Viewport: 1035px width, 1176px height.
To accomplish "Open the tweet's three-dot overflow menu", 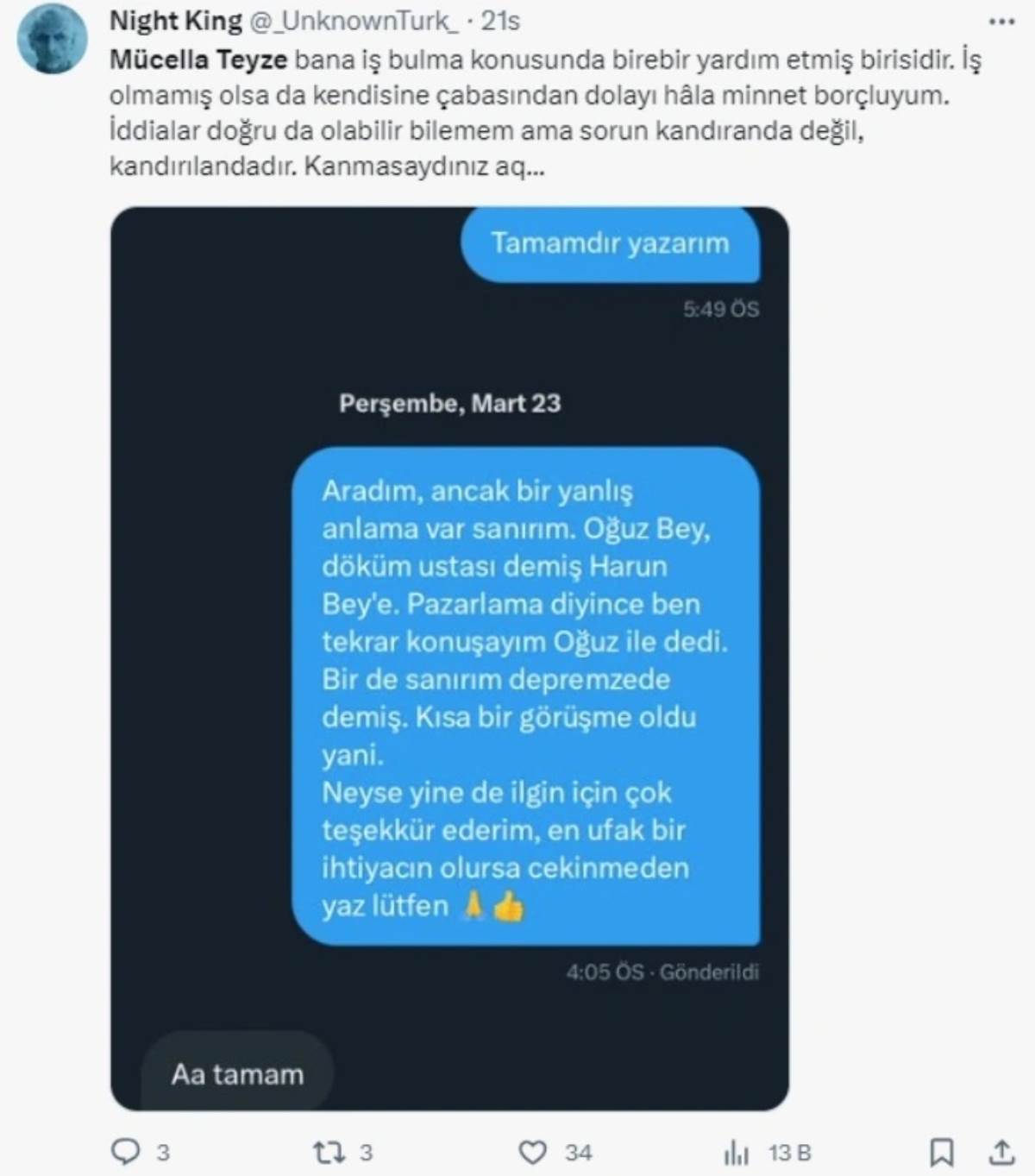I will pyautogui.click(x=1000, y=22).
